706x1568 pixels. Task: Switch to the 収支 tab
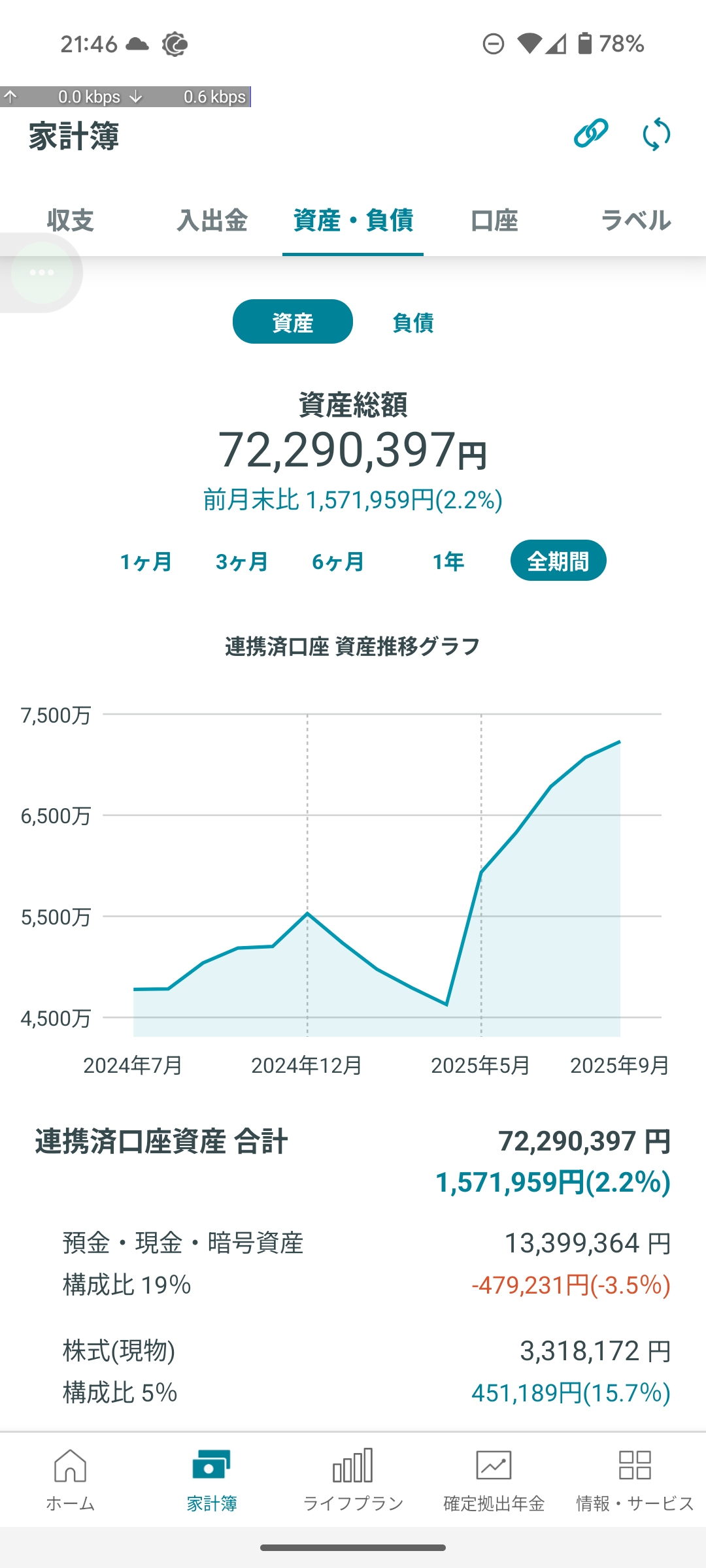tap(71, 220)
